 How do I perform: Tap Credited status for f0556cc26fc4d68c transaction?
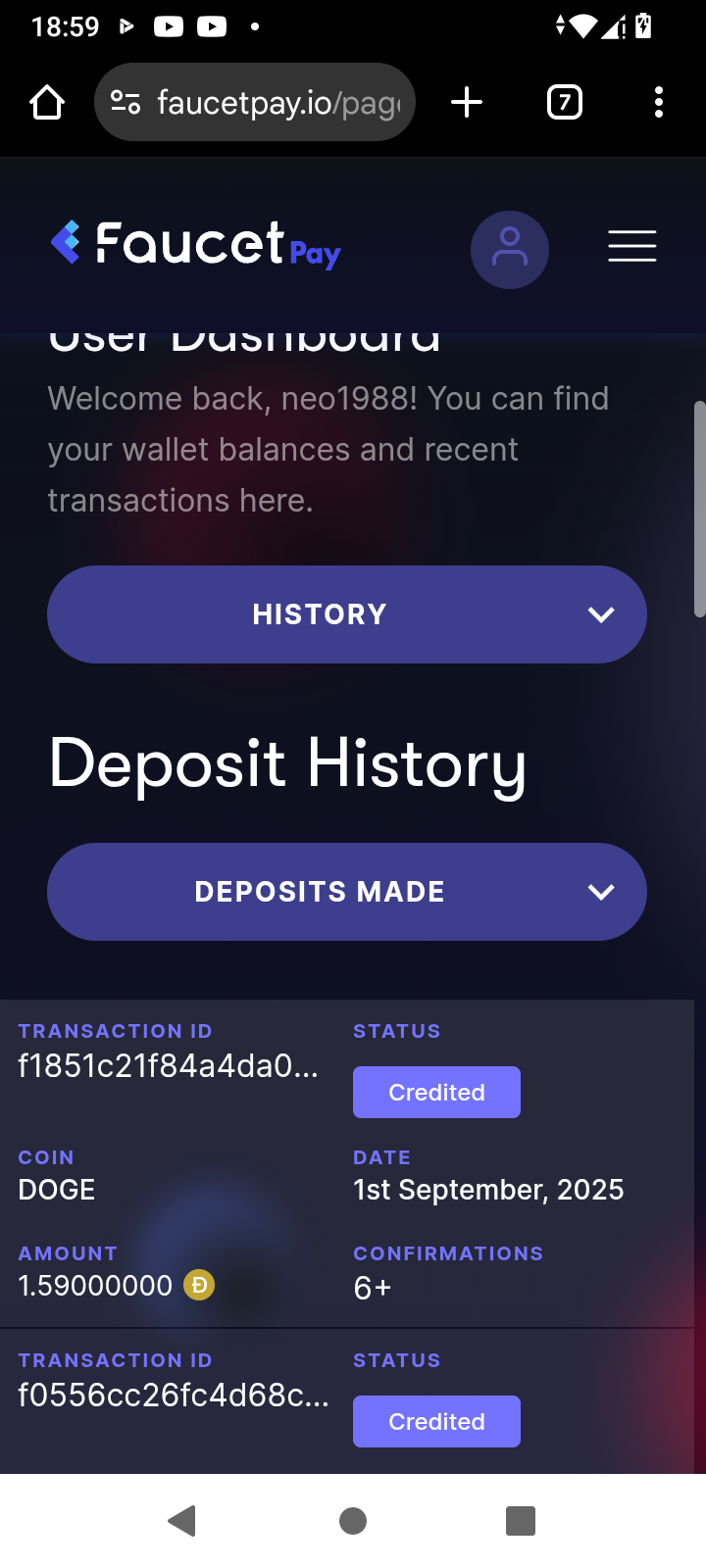[x=436, y=1421]
